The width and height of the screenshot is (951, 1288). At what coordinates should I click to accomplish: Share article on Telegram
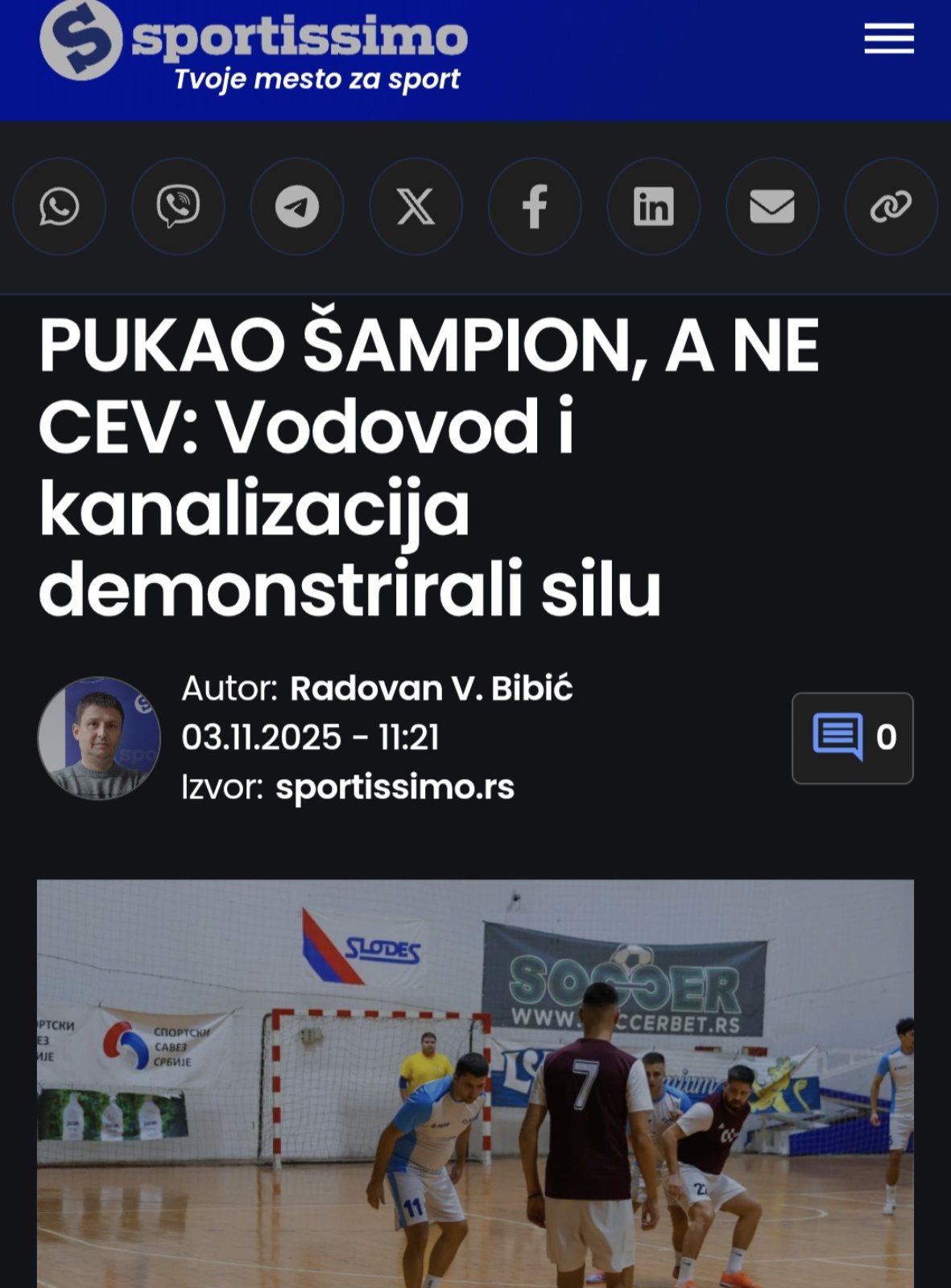click(297, 207)
